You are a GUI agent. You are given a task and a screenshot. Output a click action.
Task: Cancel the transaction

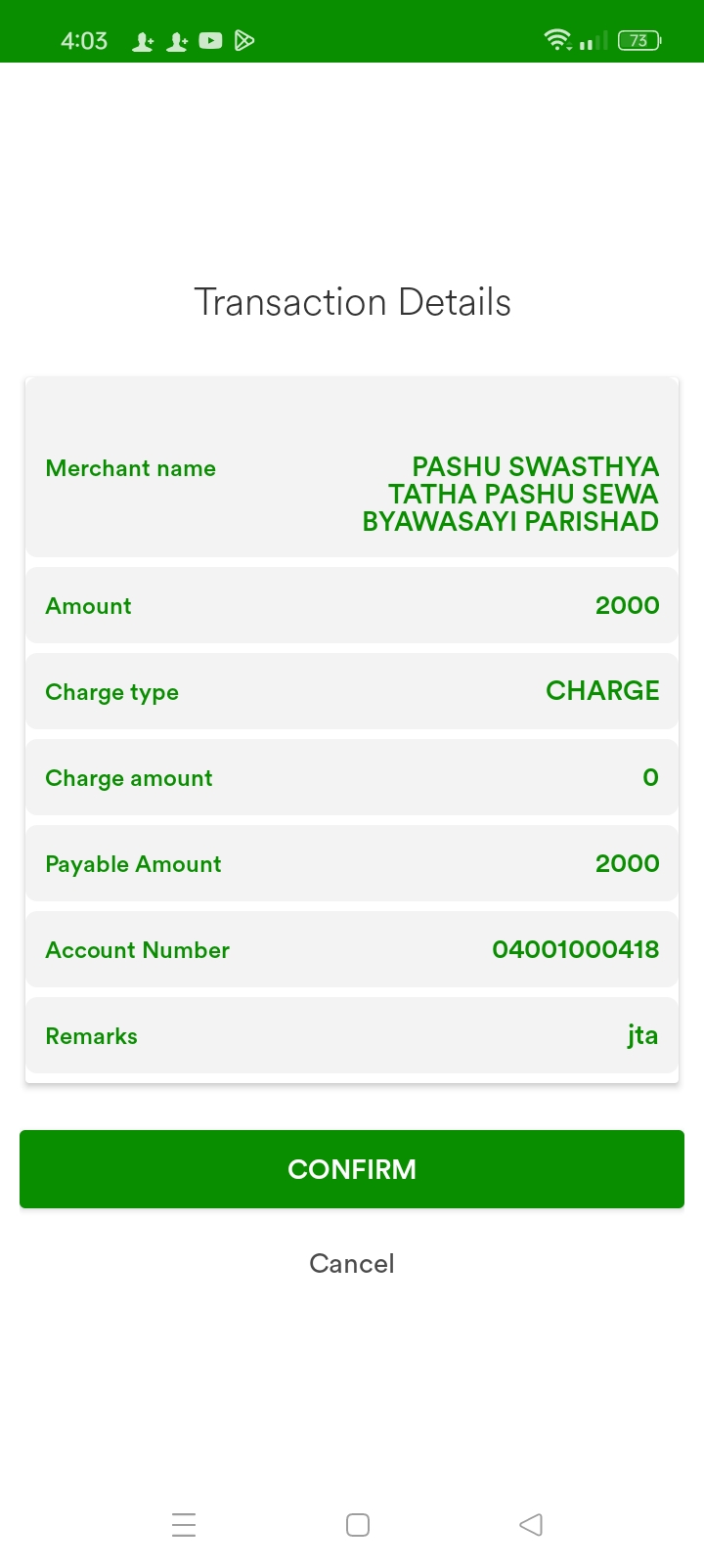coord(352,1263)
